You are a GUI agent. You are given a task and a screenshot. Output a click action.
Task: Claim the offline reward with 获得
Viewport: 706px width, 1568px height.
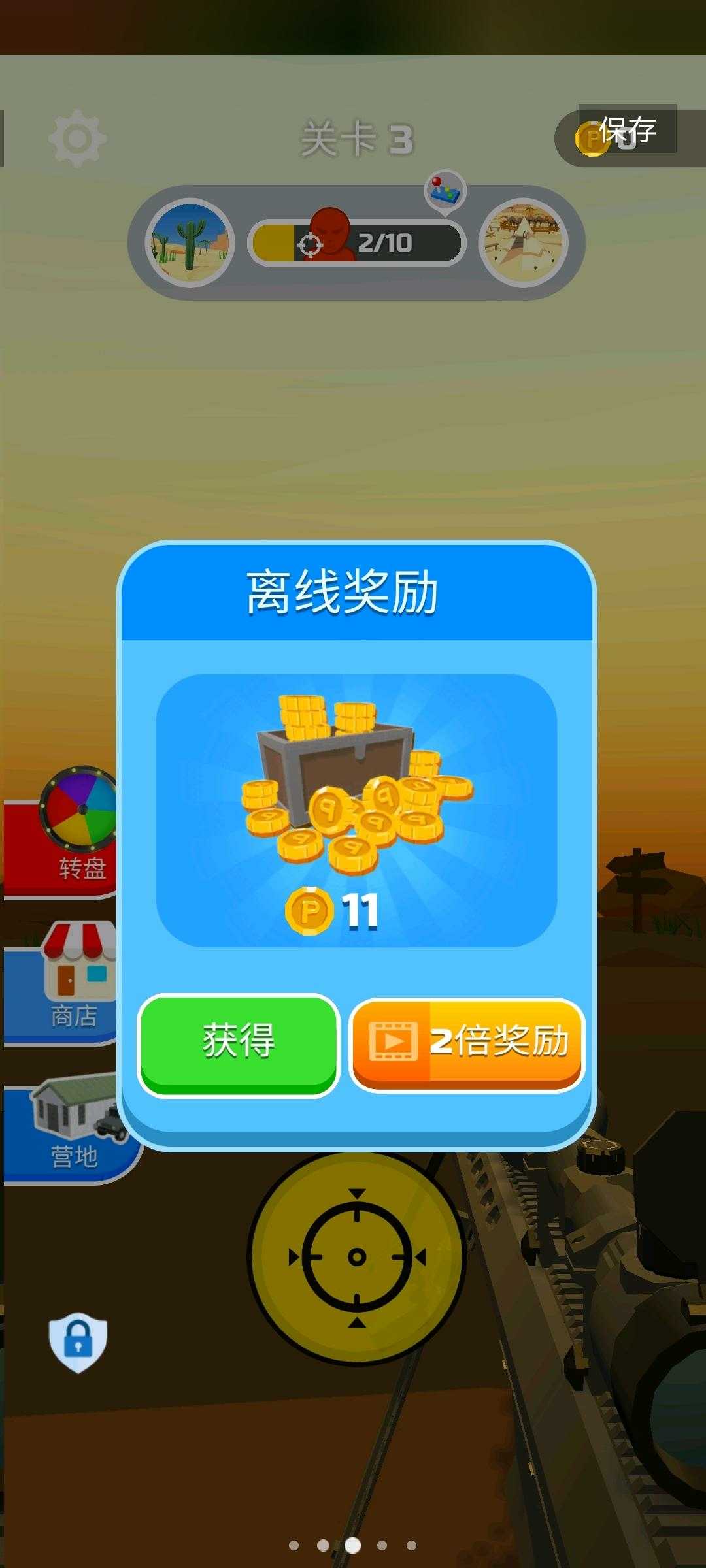239,1044
